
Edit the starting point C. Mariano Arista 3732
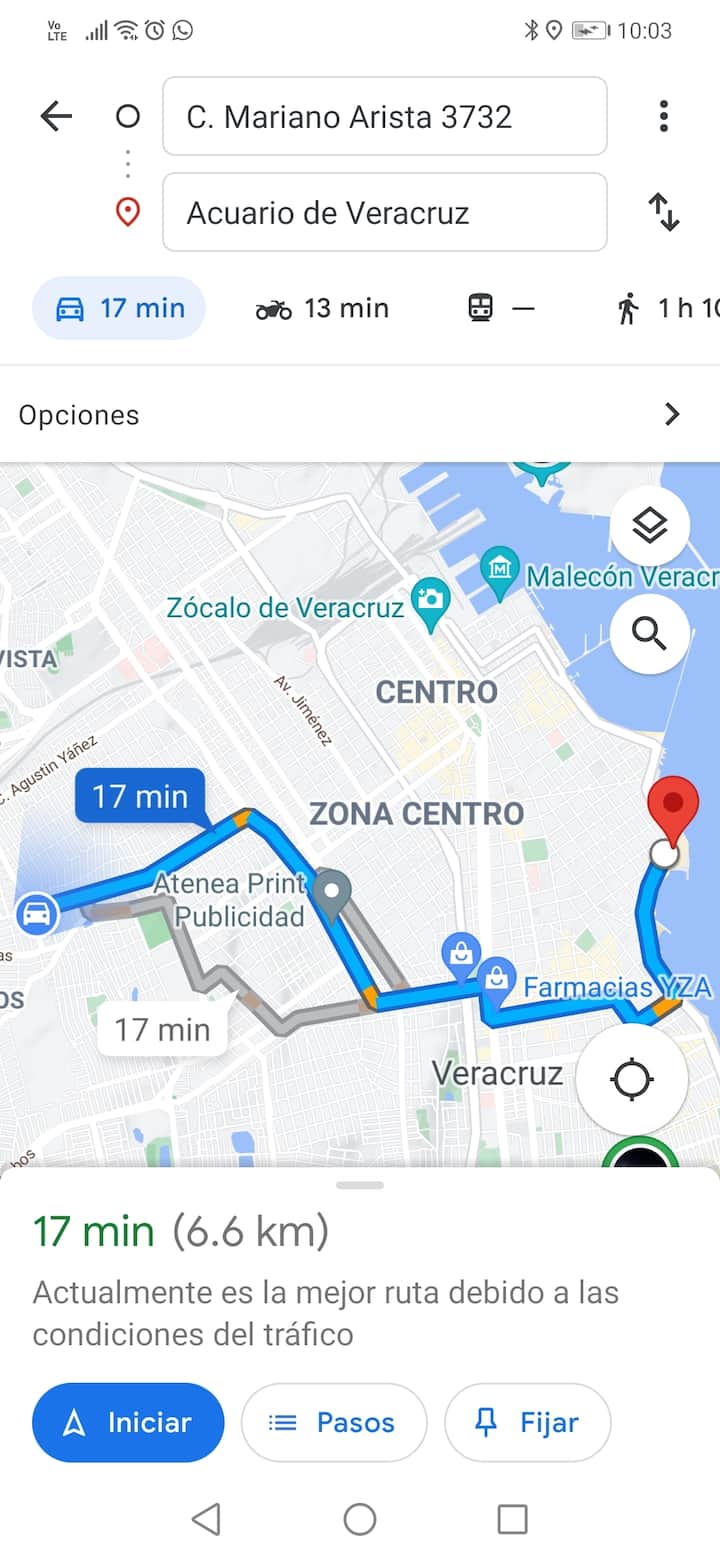pos(384,117)
